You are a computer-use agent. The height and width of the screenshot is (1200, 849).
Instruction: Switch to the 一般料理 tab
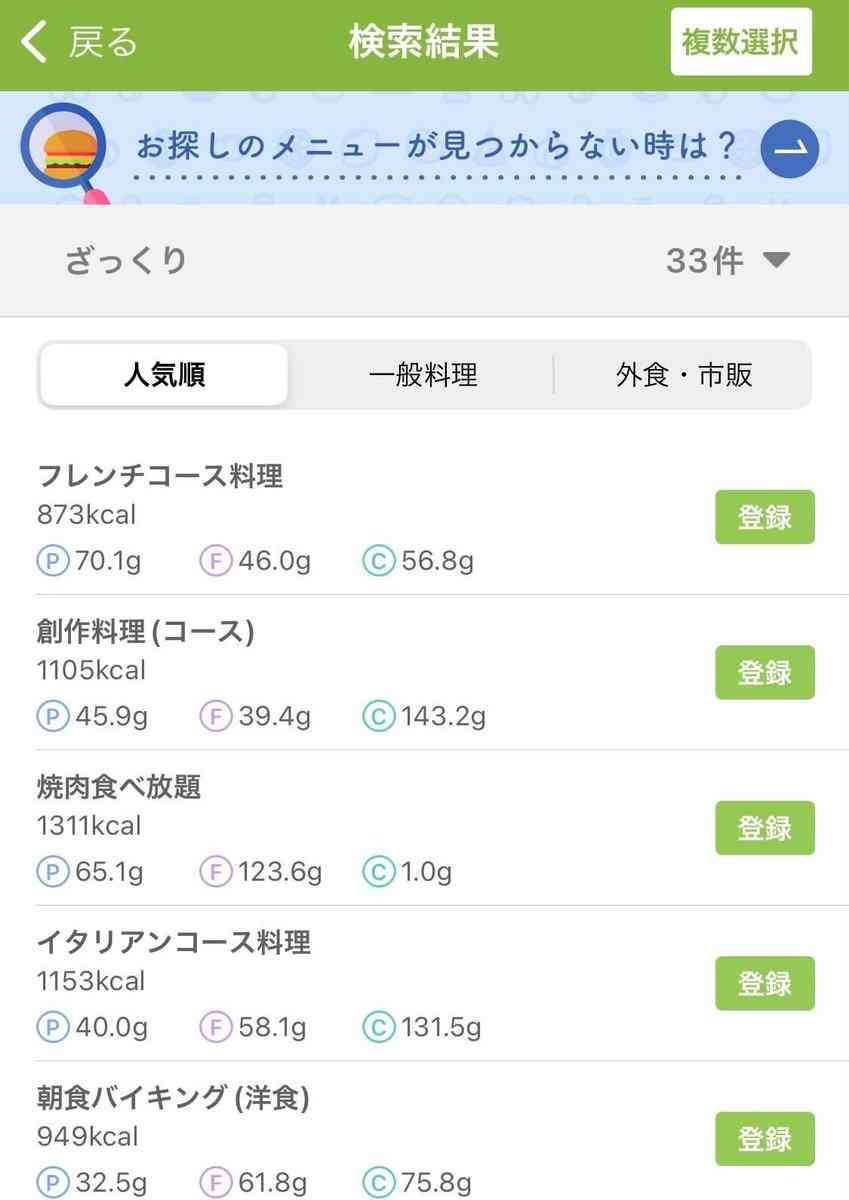[423, 376]
